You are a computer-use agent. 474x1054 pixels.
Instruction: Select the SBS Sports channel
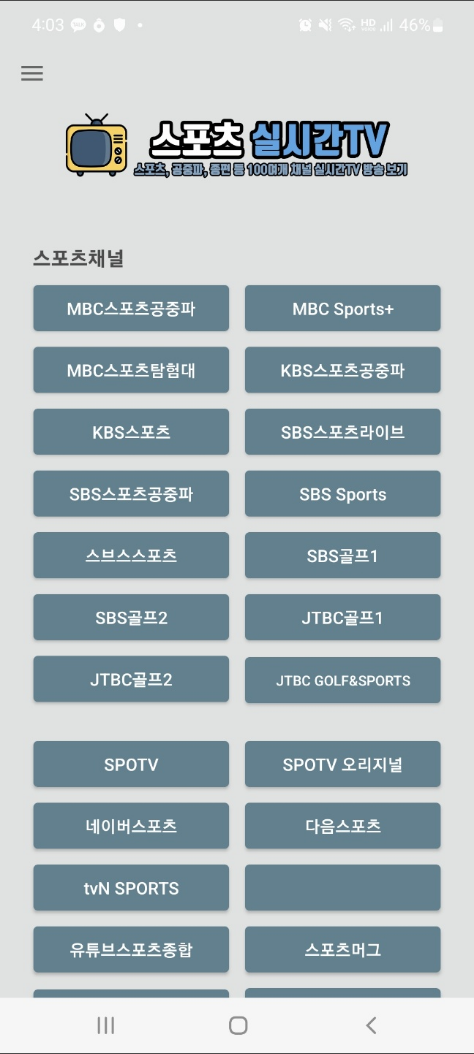pyautogui.click(x=343, y=494)
